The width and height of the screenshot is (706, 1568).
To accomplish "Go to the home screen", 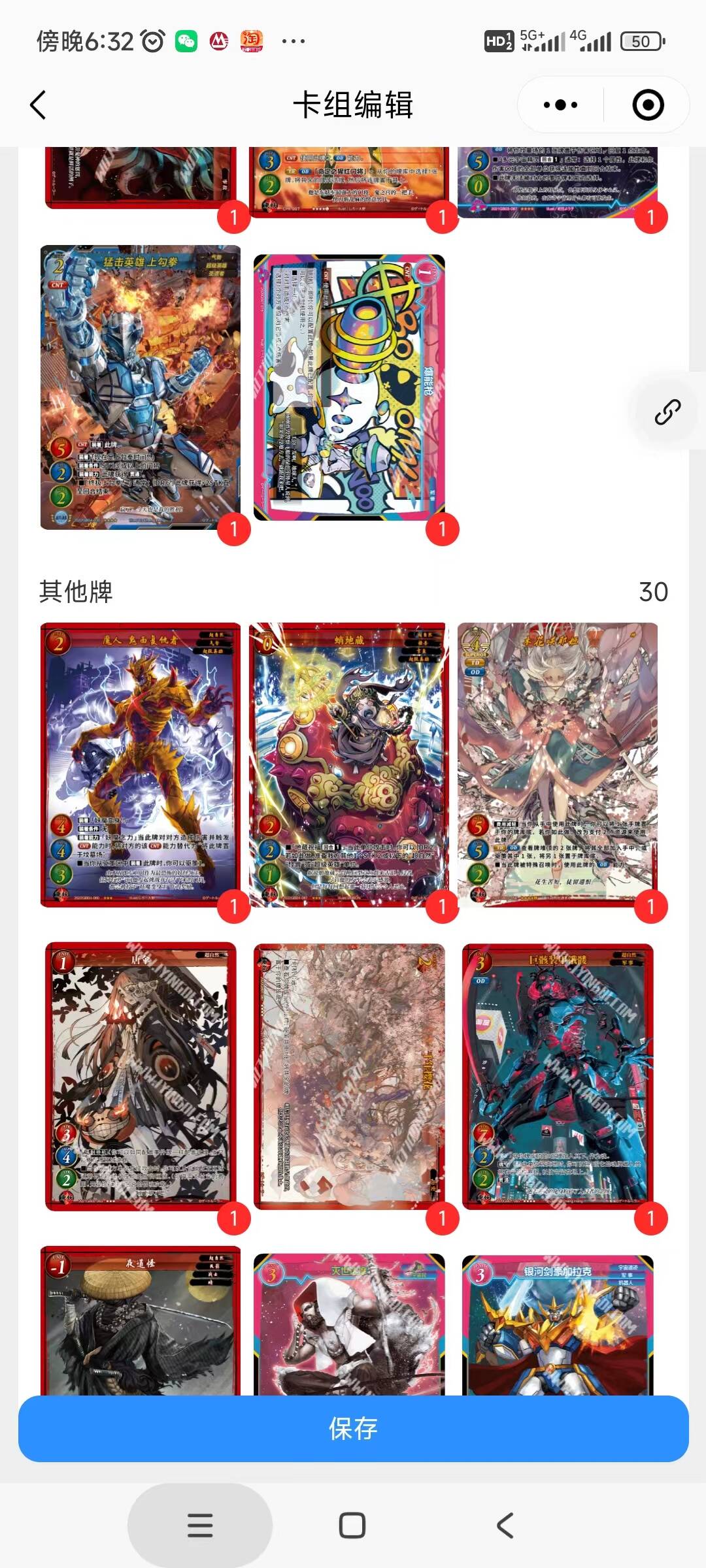I will pyautogui.click(x=352, y=1526).
